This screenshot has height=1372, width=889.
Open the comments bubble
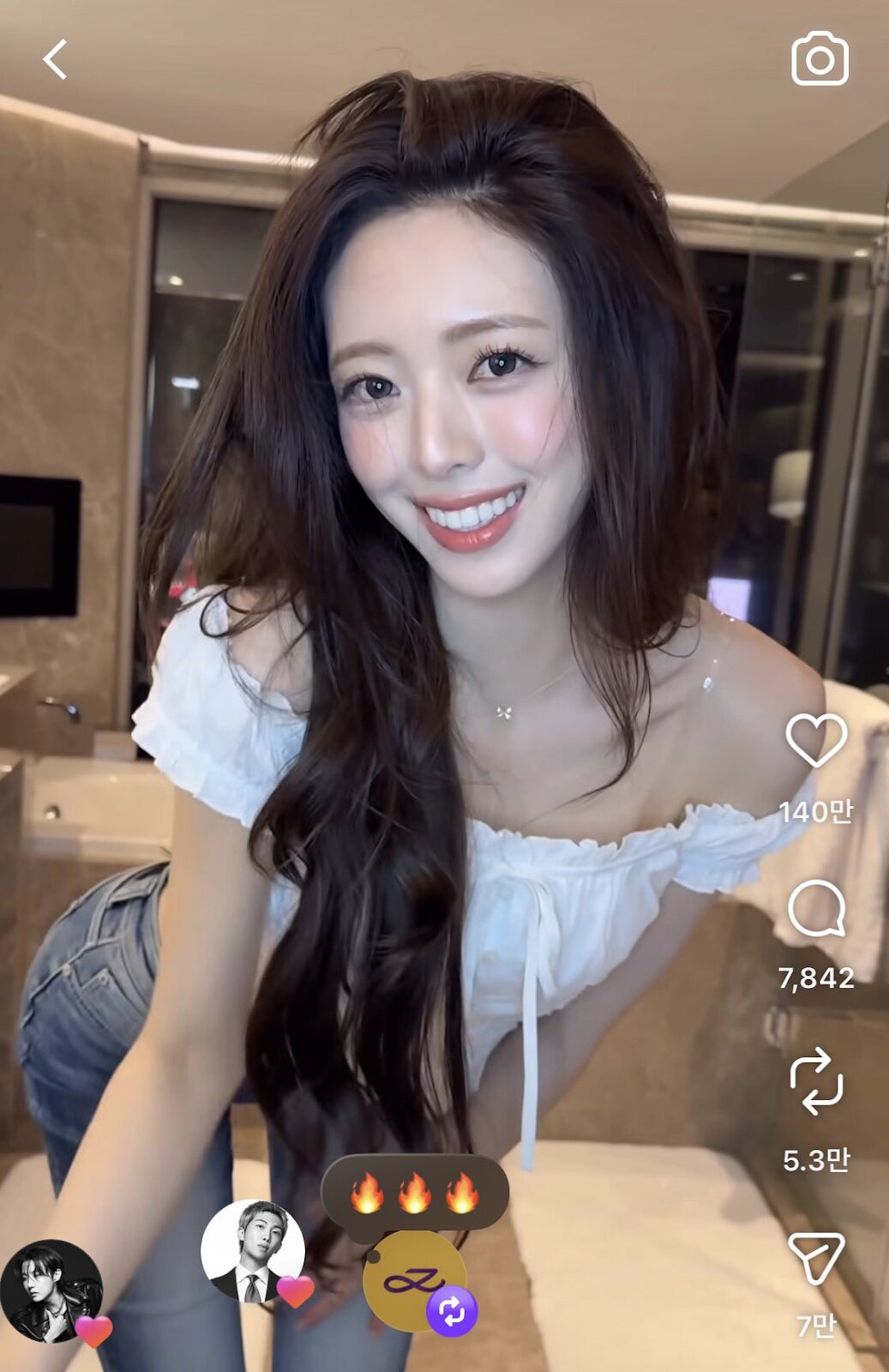pos(815,909)
